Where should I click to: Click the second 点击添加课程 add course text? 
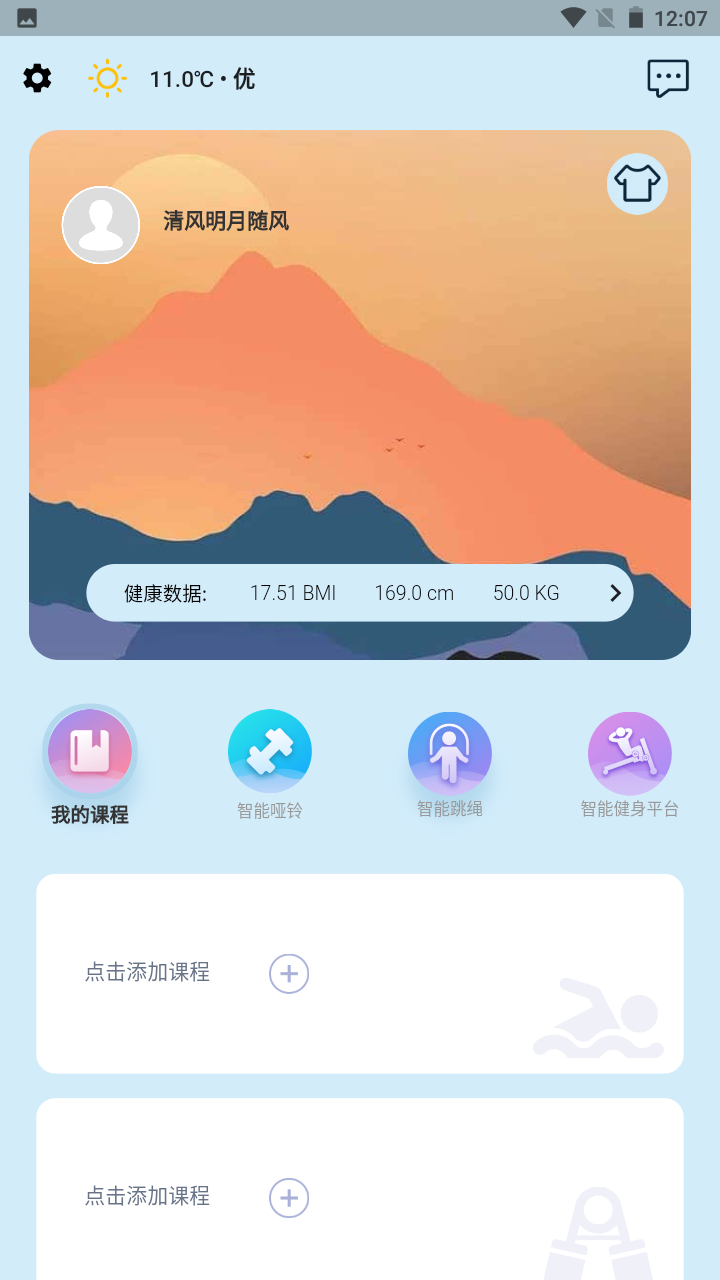[146, 1197]
